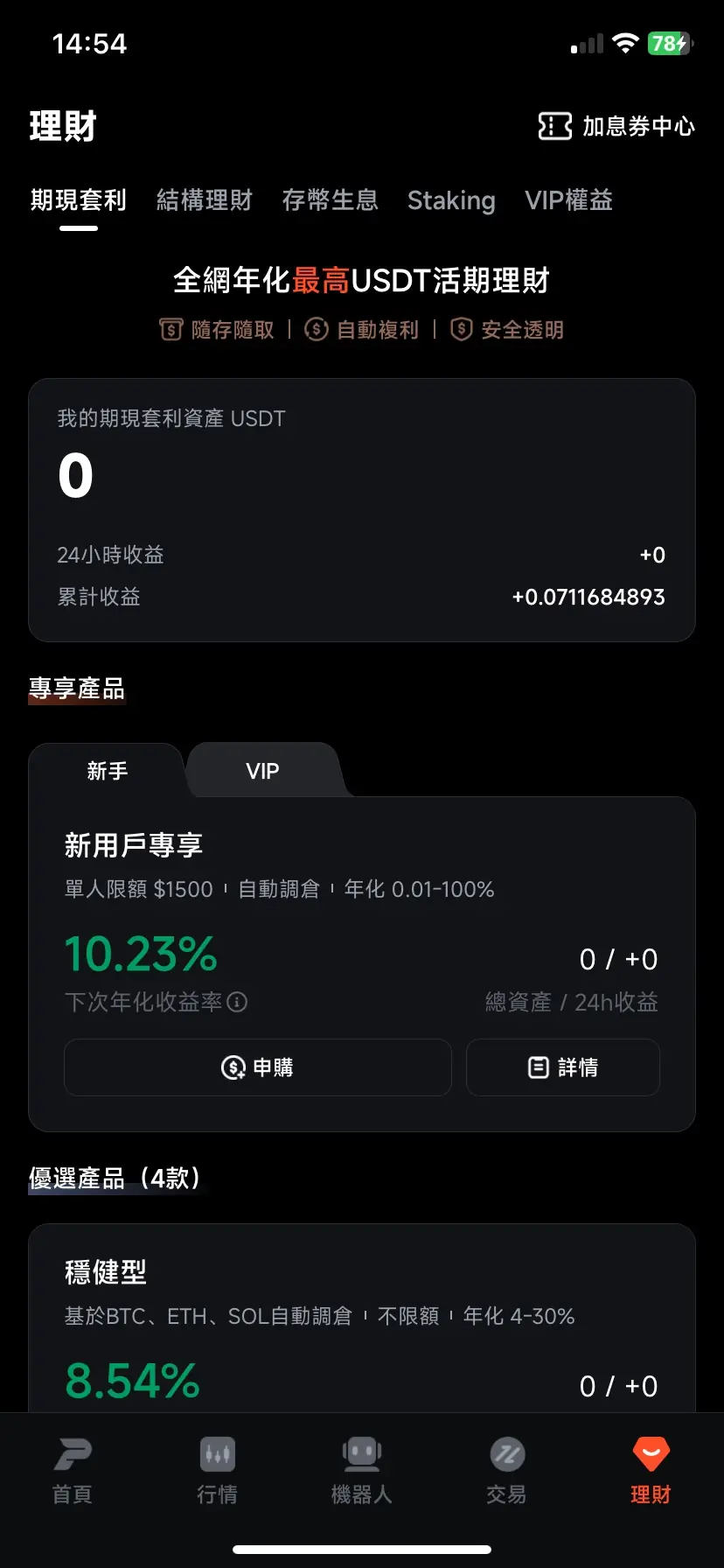This screenshot has width=724, height=1568.
Task: Open the 加息券中心 coupon icon
Action: 554,127
